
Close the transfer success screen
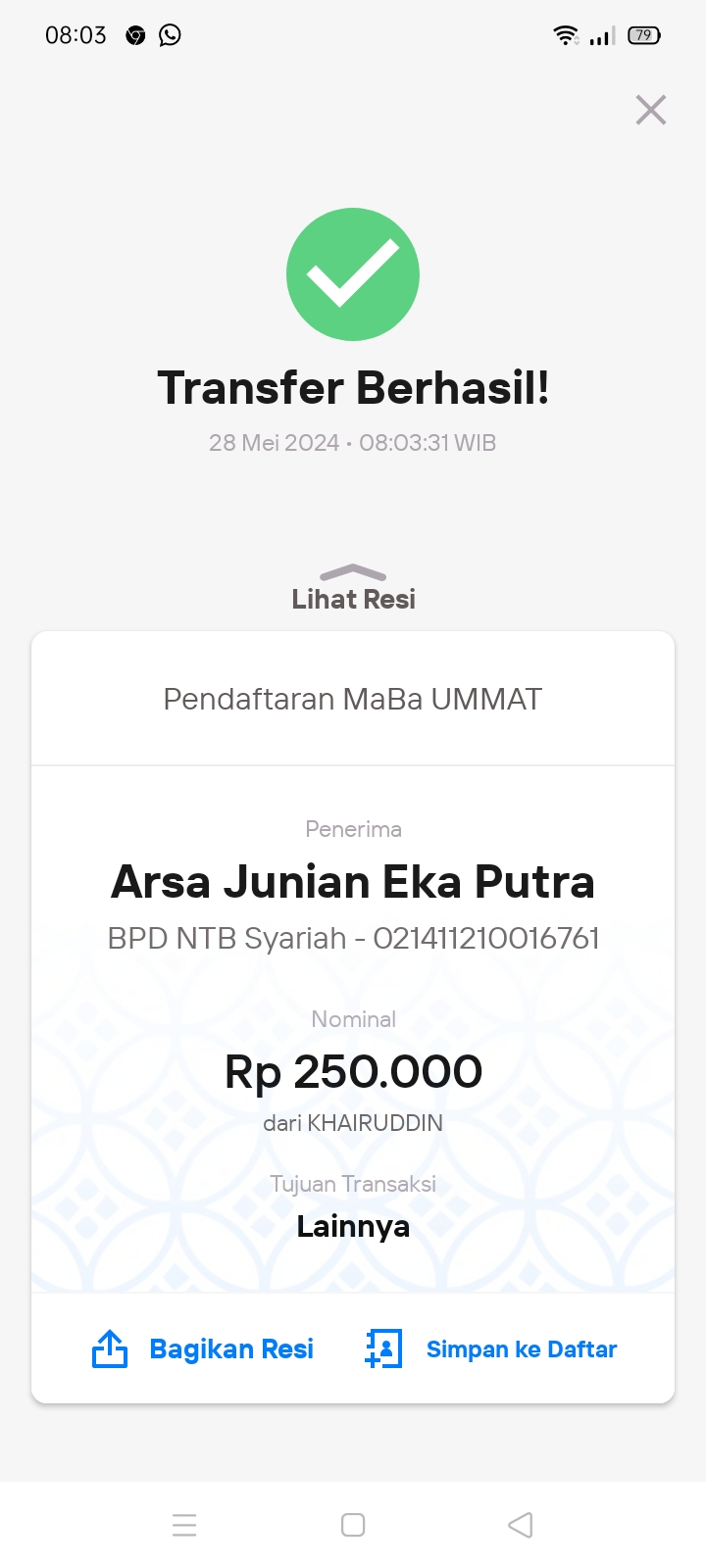(650, 110)
